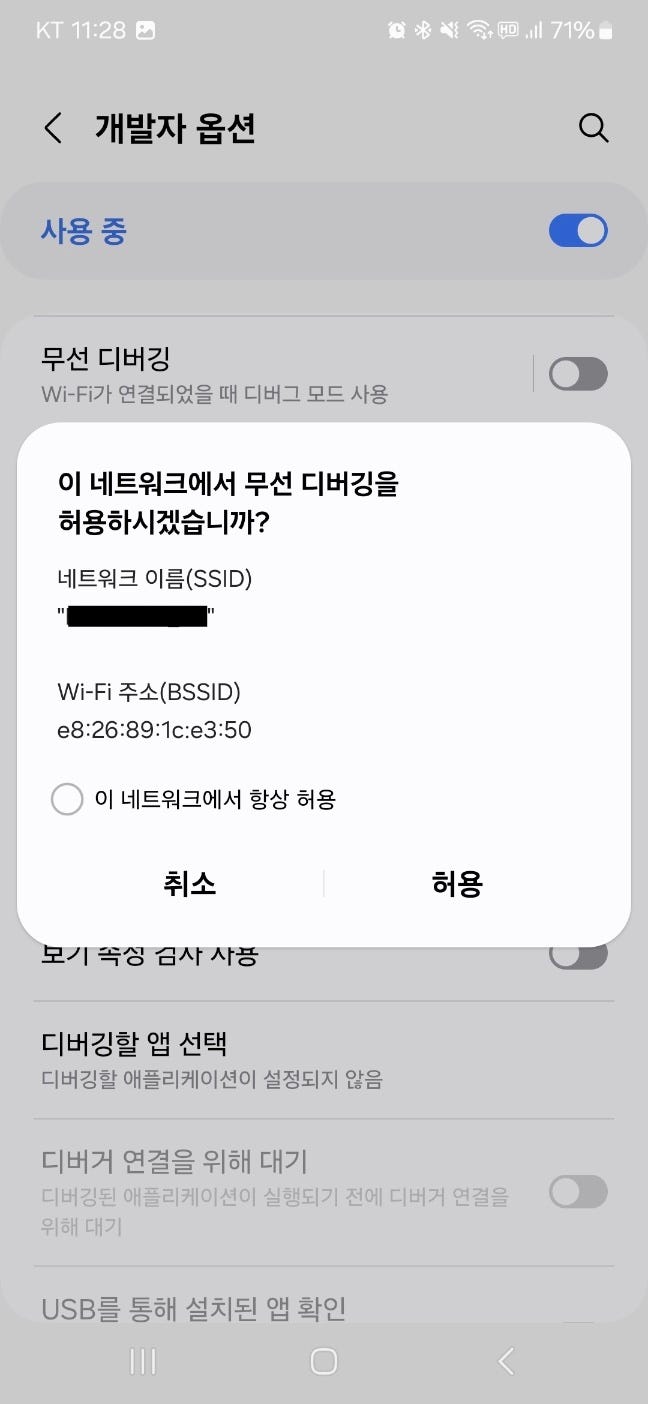Check 이 네트워크에서 항상 허용 option
Screen dimensions: 648x1404
(67, 799)
